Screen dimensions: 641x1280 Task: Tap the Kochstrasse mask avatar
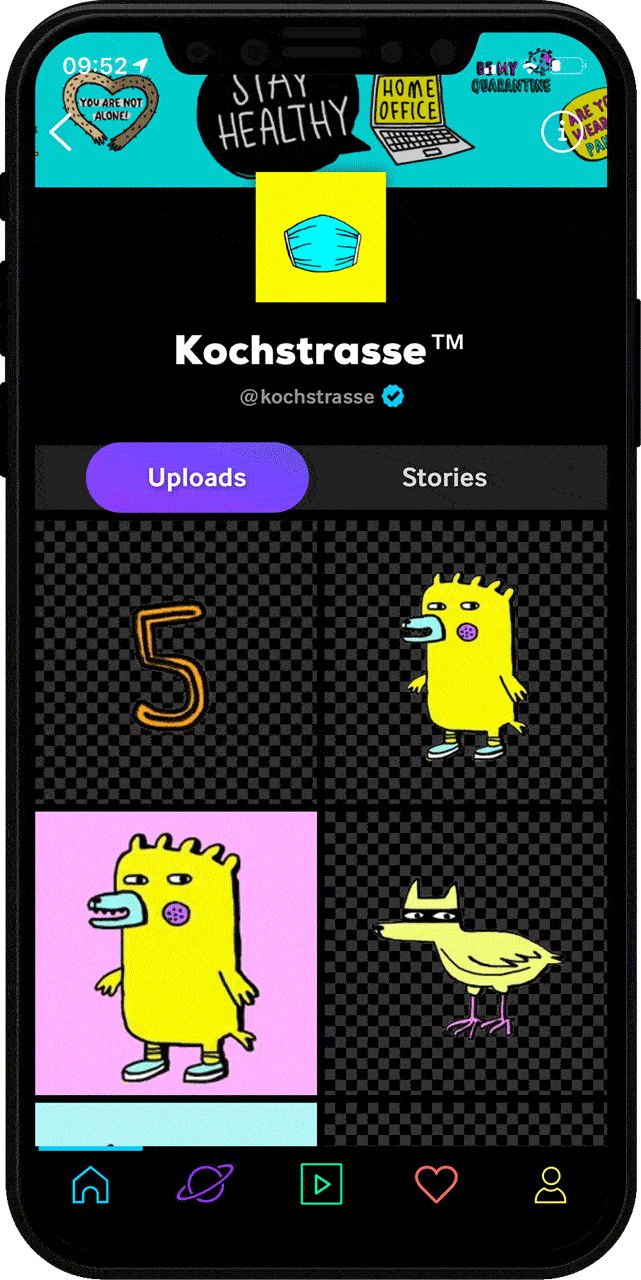click(x=321, y=237)
